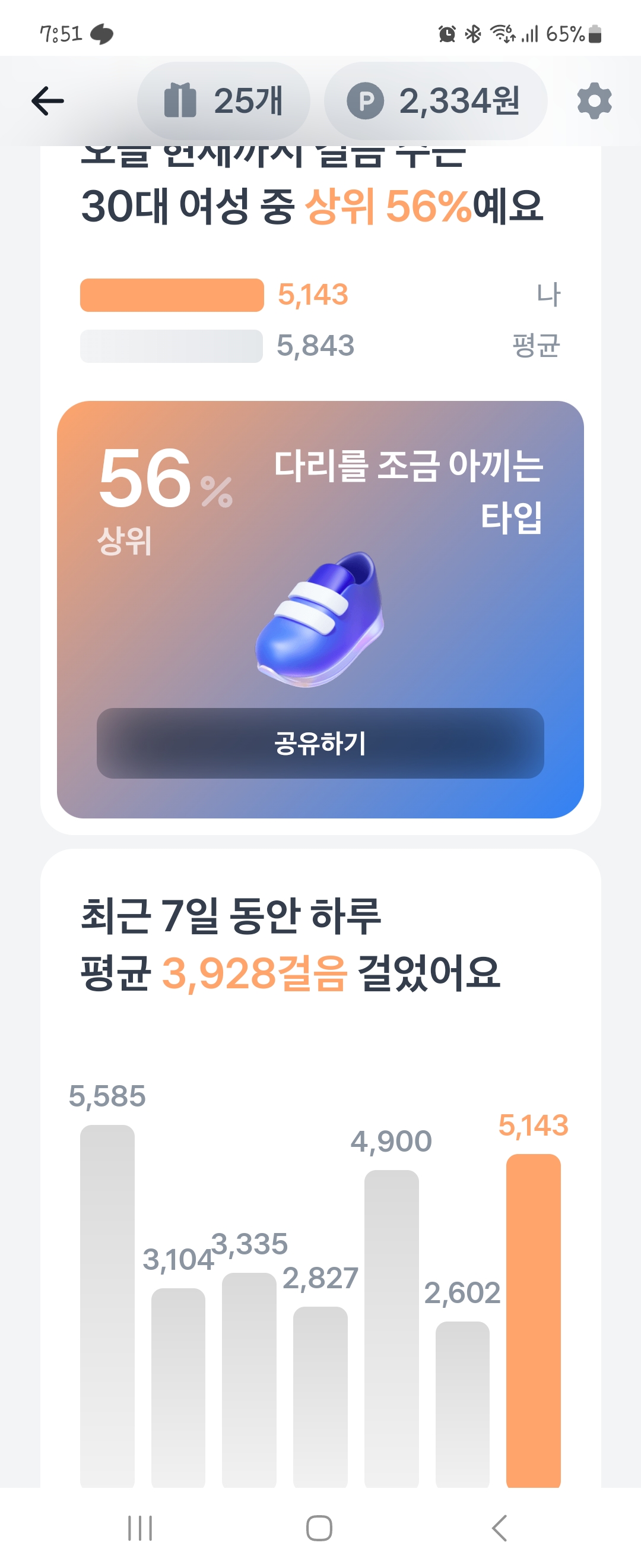This screenshot has height=1568, width=641.
Task: Open the 25개 gift box chip
Action: click(223, 101)
